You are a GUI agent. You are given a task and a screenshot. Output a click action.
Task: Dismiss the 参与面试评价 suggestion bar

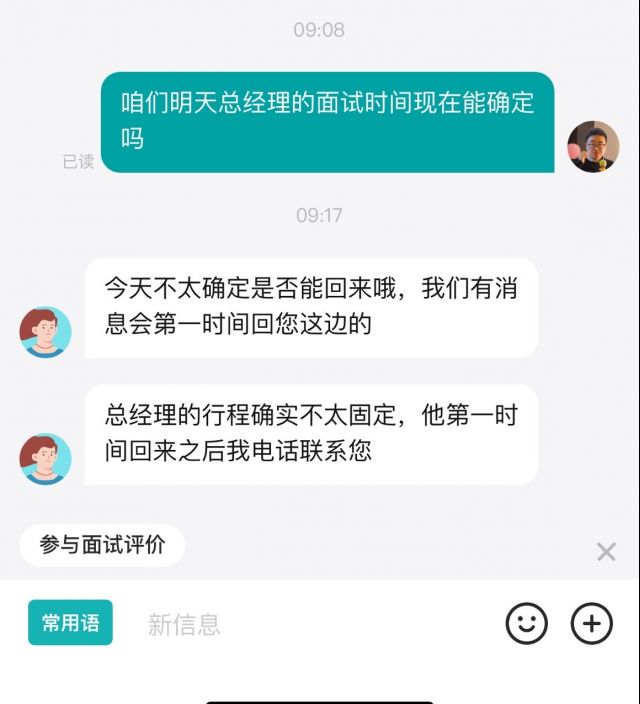606,551
